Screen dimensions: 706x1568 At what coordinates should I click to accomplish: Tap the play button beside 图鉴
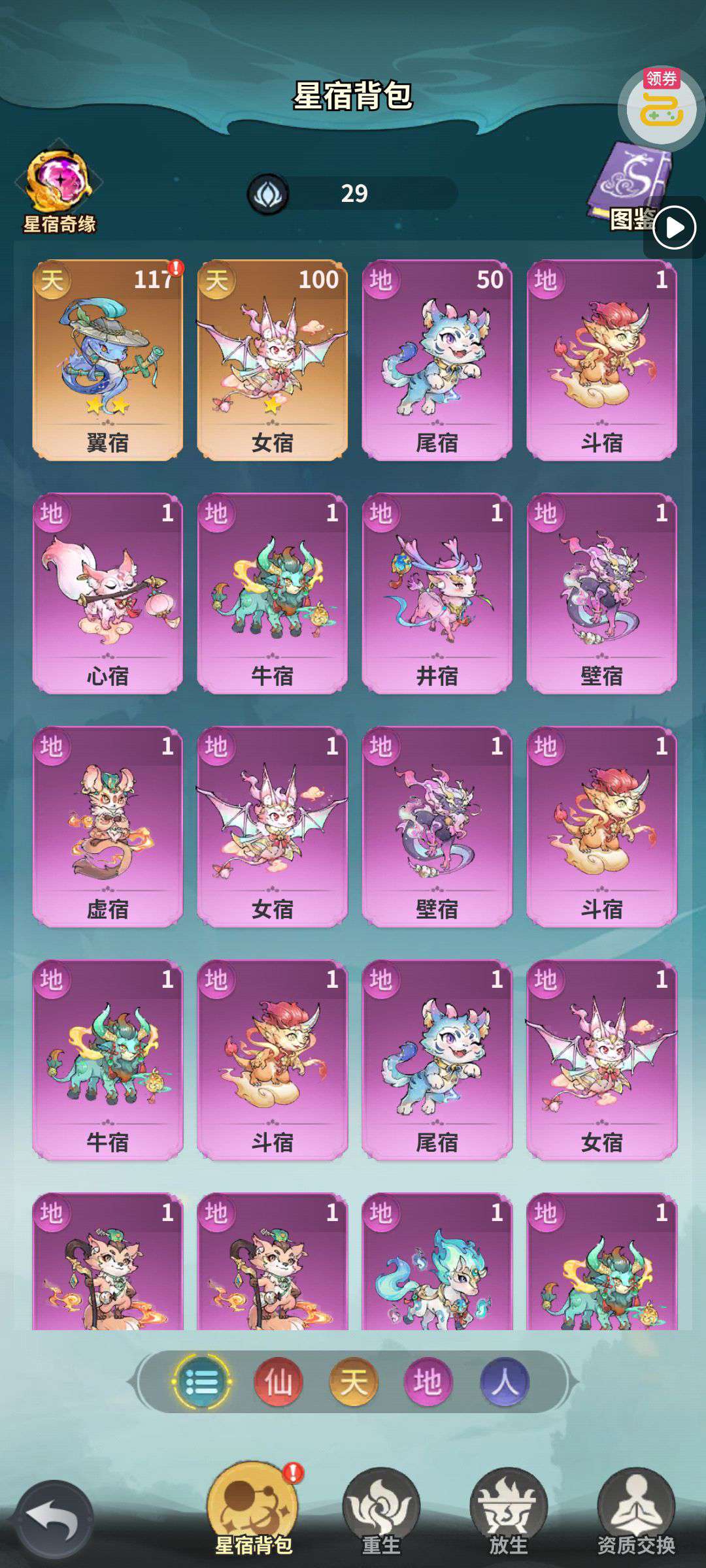click(675, 228)
